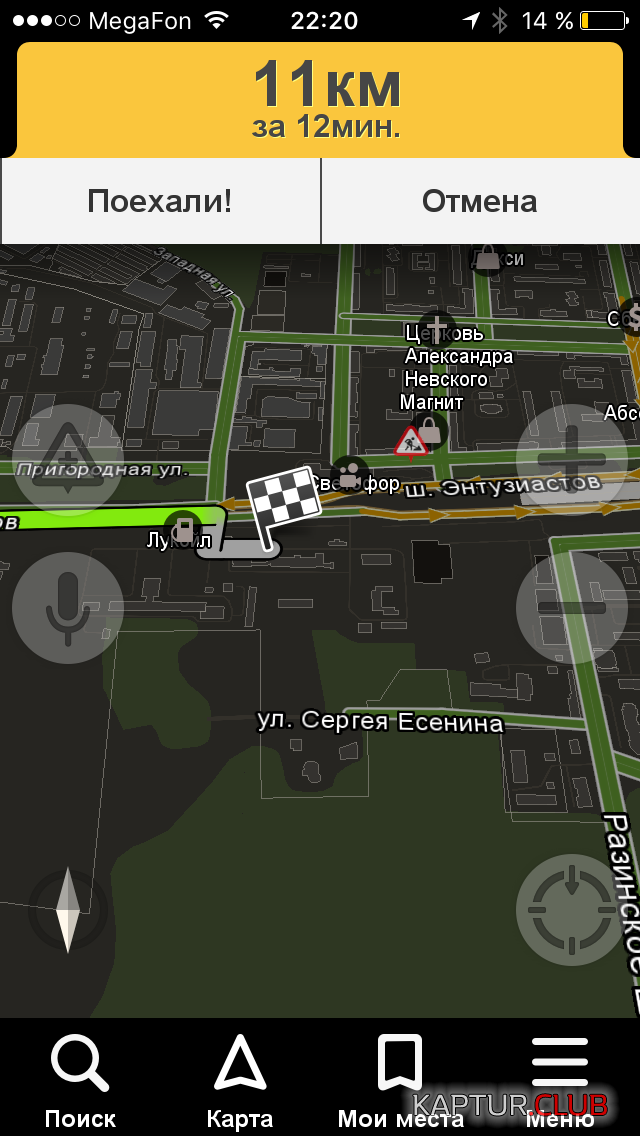Tap the compass to orient north

[x=67, y=909]
